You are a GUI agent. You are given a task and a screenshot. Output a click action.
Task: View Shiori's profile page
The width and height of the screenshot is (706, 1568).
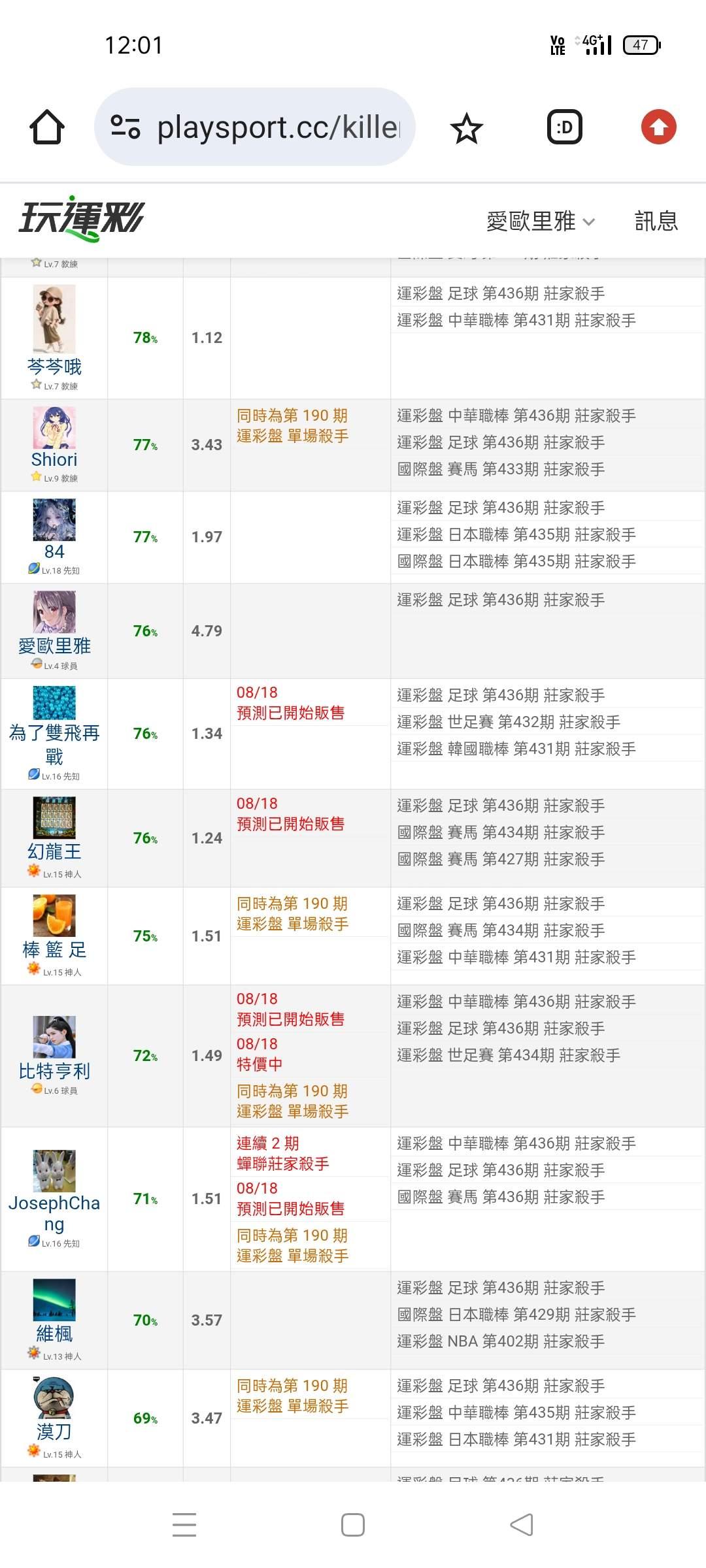coord(54,459)
